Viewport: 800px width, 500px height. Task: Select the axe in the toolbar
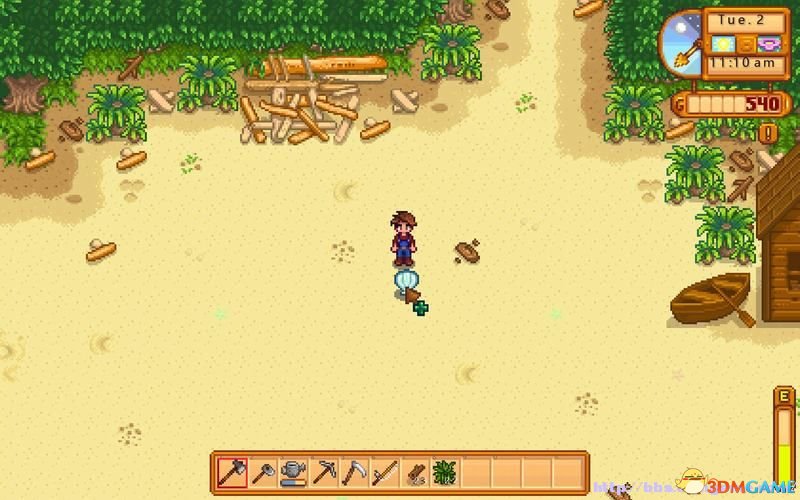tap(233, 471)
